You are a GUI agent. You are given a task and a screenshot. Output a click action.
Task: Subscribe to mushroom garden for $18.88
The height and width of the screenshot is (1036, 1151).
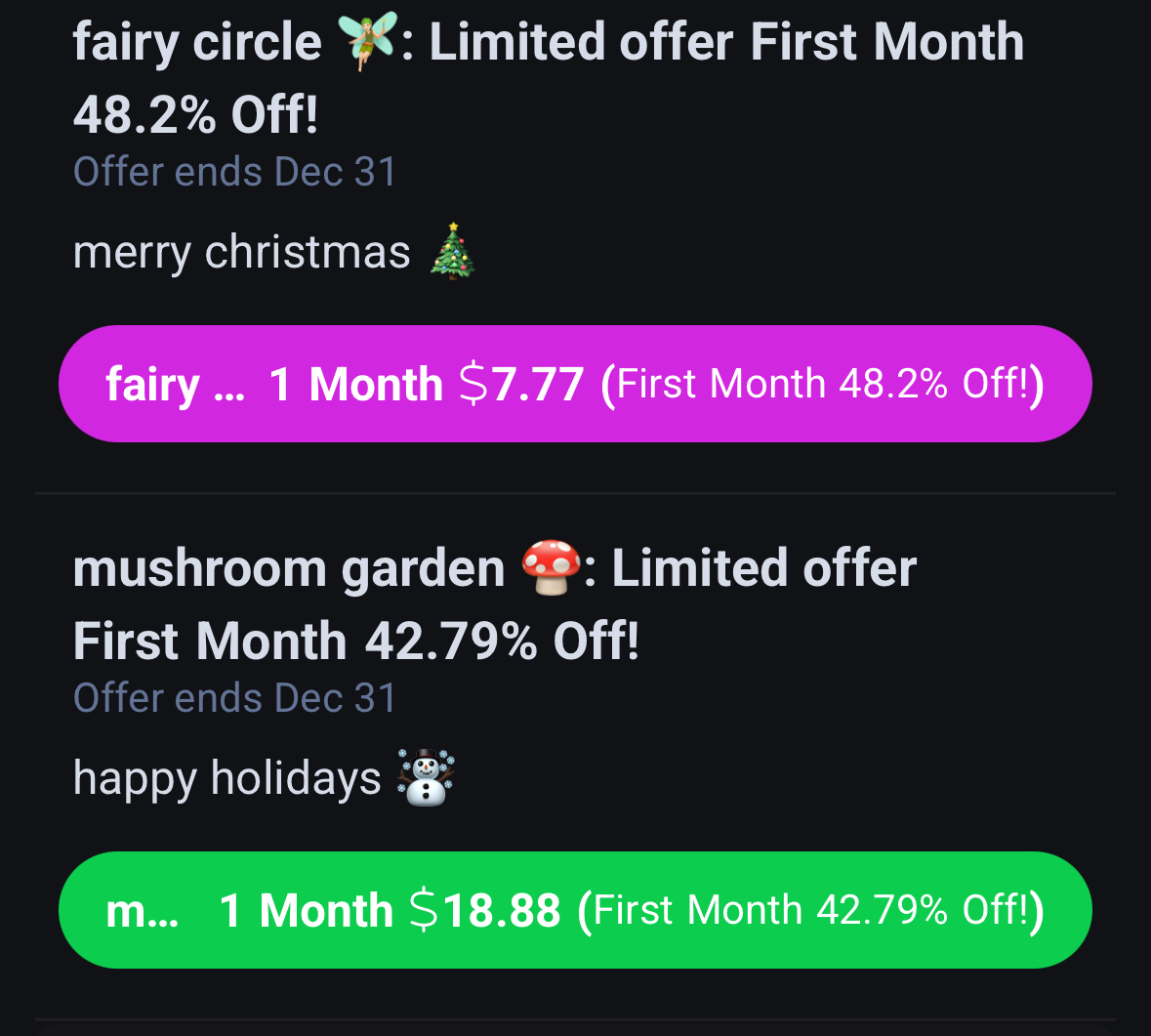(x=575, y=910)
